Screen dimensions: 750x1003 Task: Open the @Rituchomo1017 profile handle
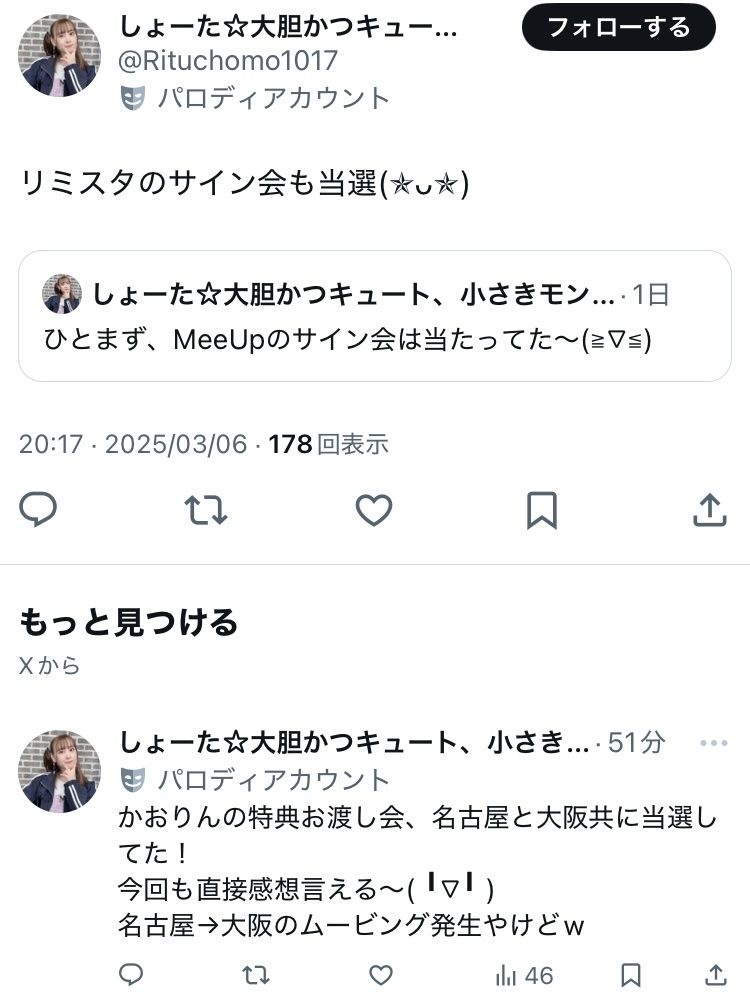pos(228,61)
